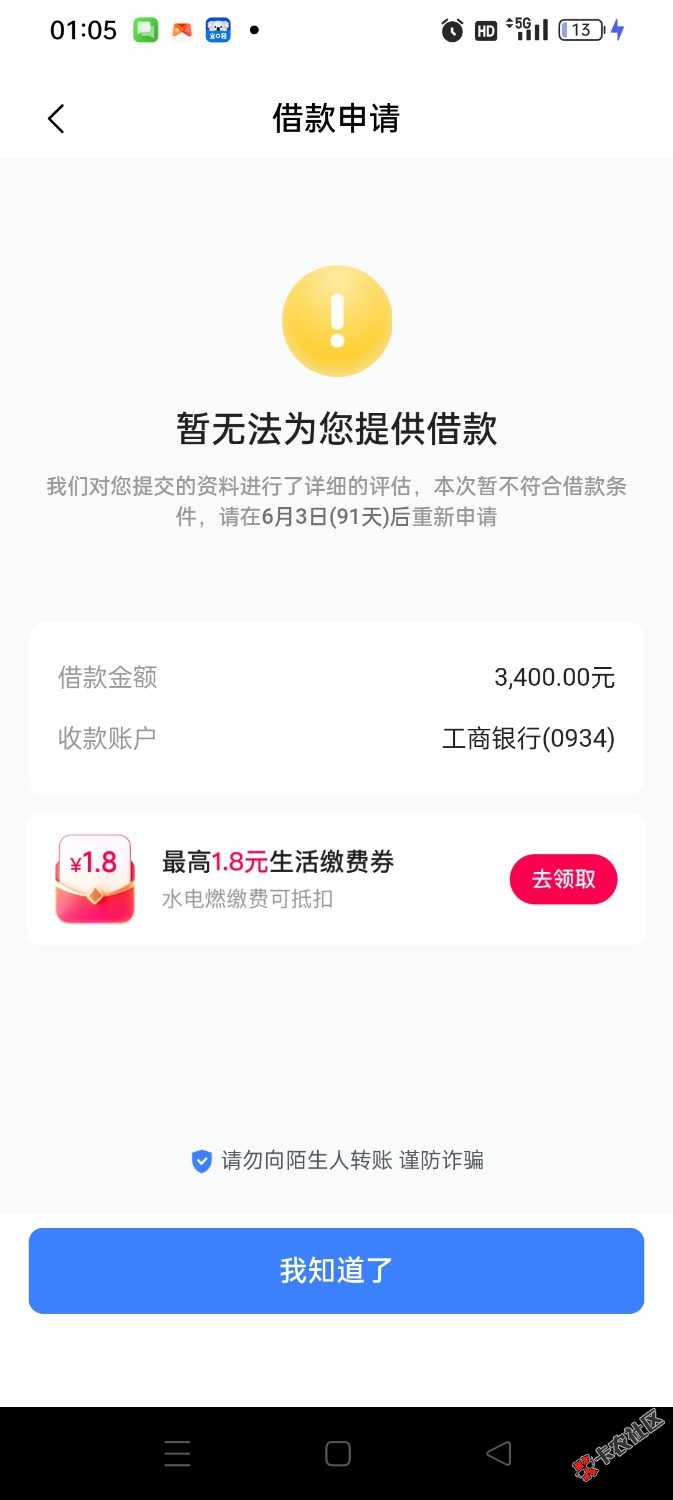Go back from the 借款申请 page
Screen dimensions: 673x1500
pyautogui.click(x=56, y=119)
